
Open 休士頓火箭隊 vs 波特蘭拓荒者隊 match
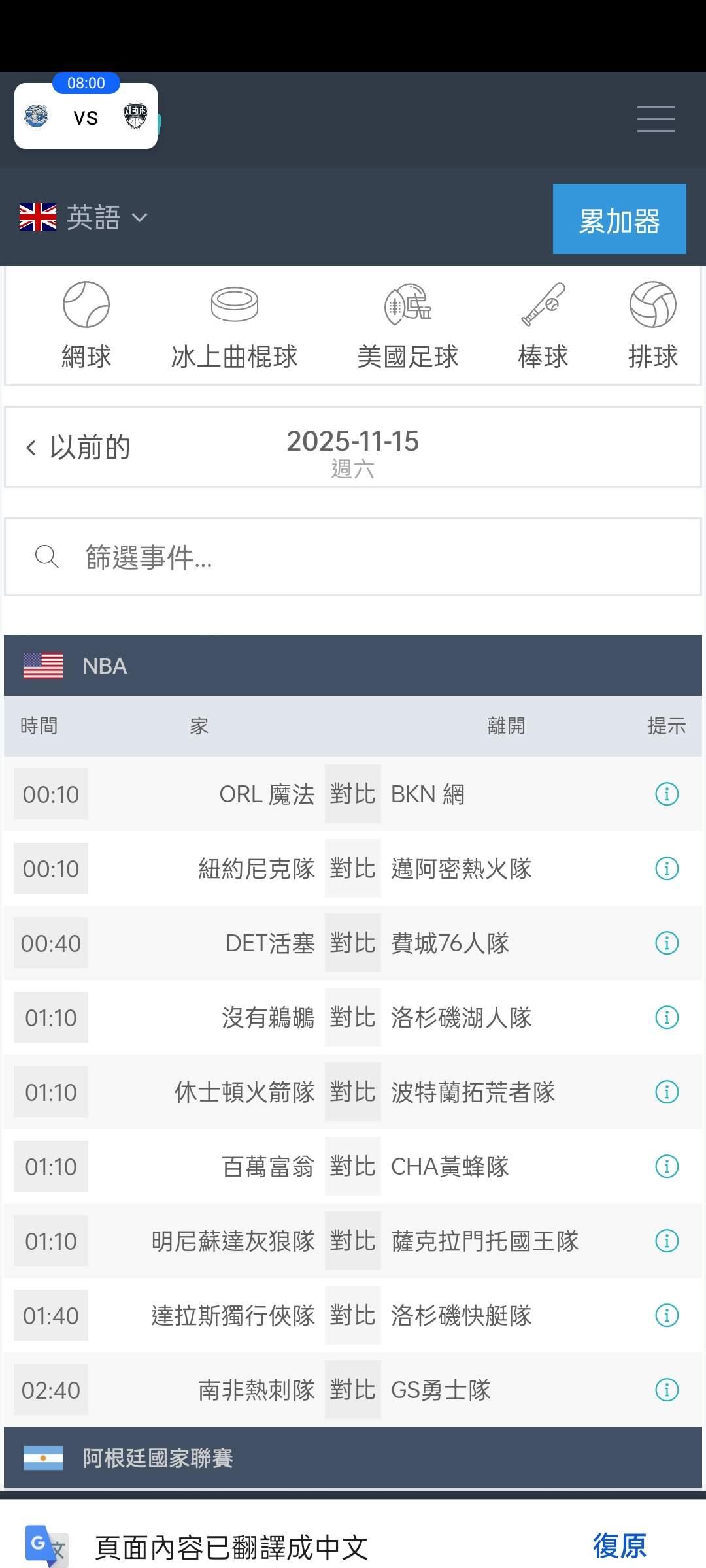pyautogui.click(x=352, y=1092)
